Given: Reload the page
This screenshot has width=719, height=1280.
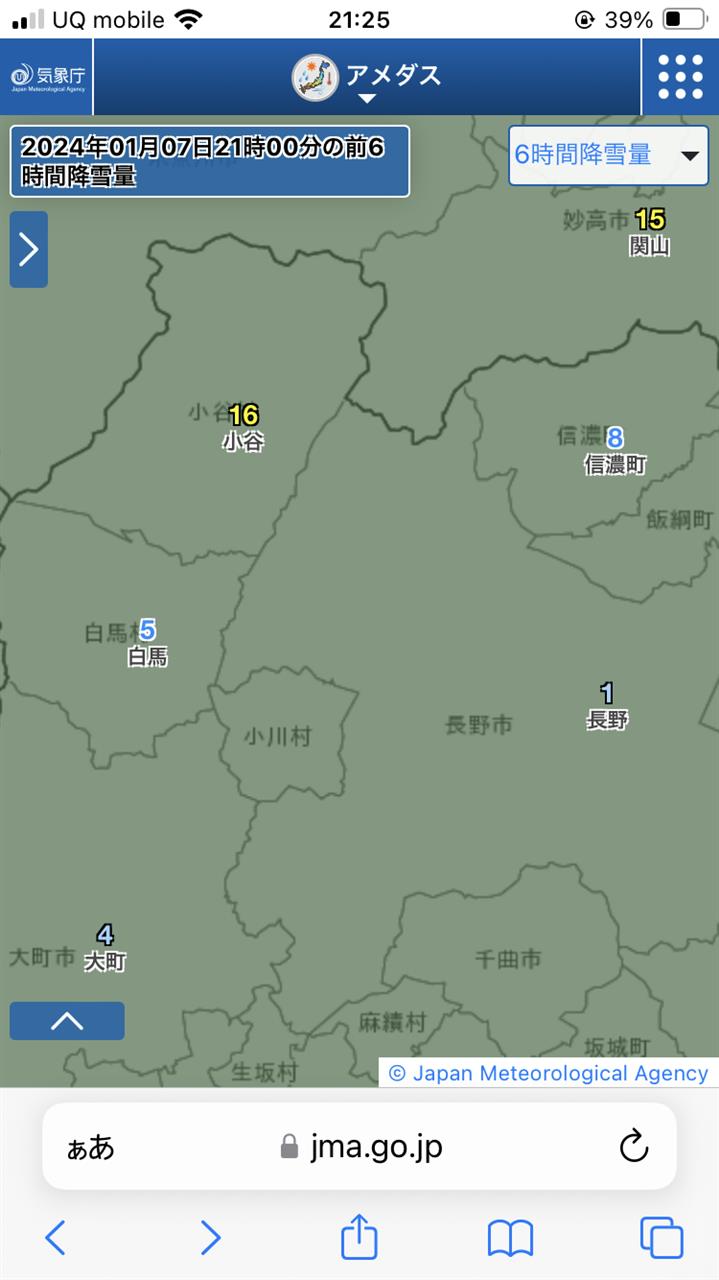Looking at the screenshot, I should [634, 1146].
